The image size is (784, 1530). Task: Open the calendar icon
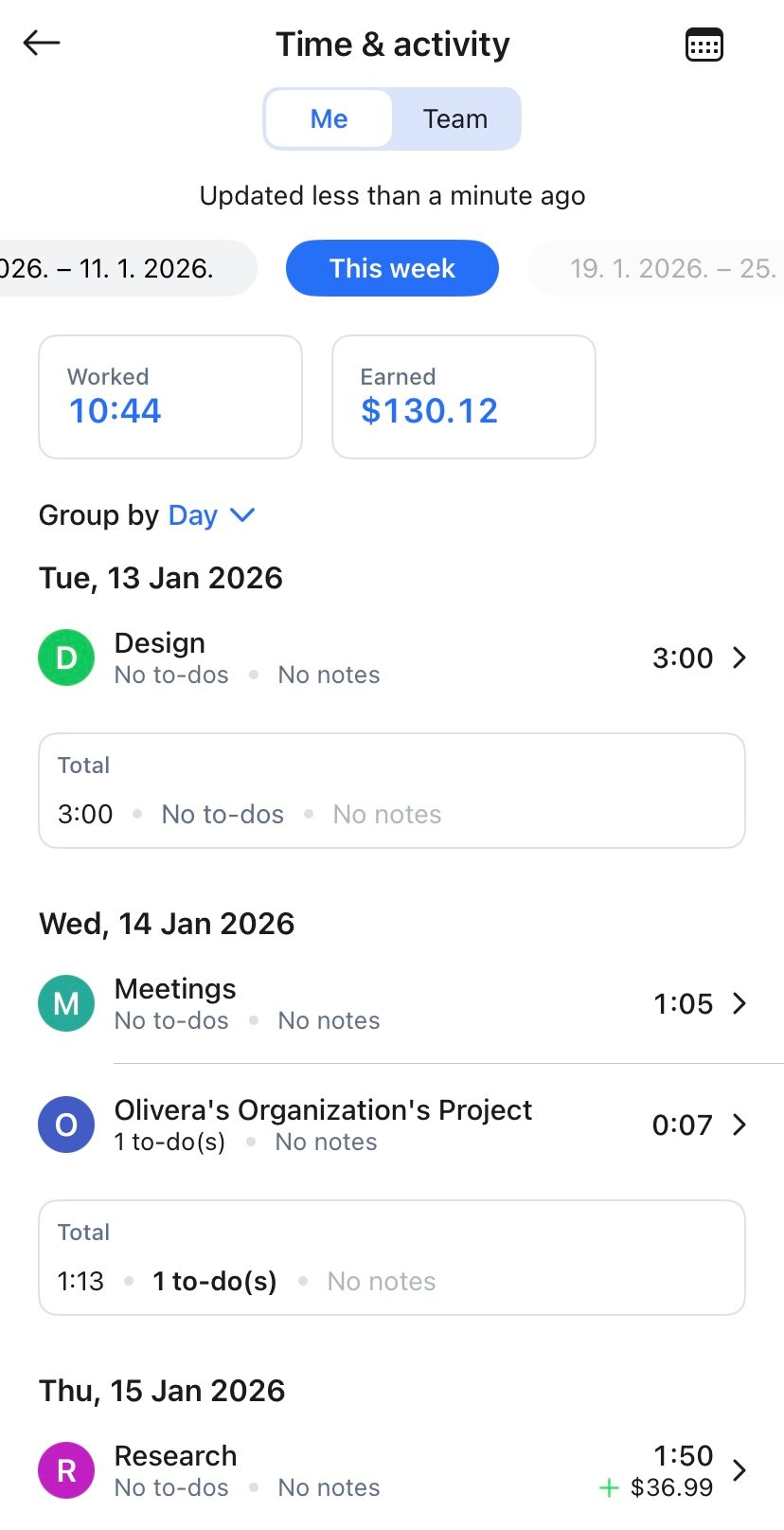[x=704, y=43]
